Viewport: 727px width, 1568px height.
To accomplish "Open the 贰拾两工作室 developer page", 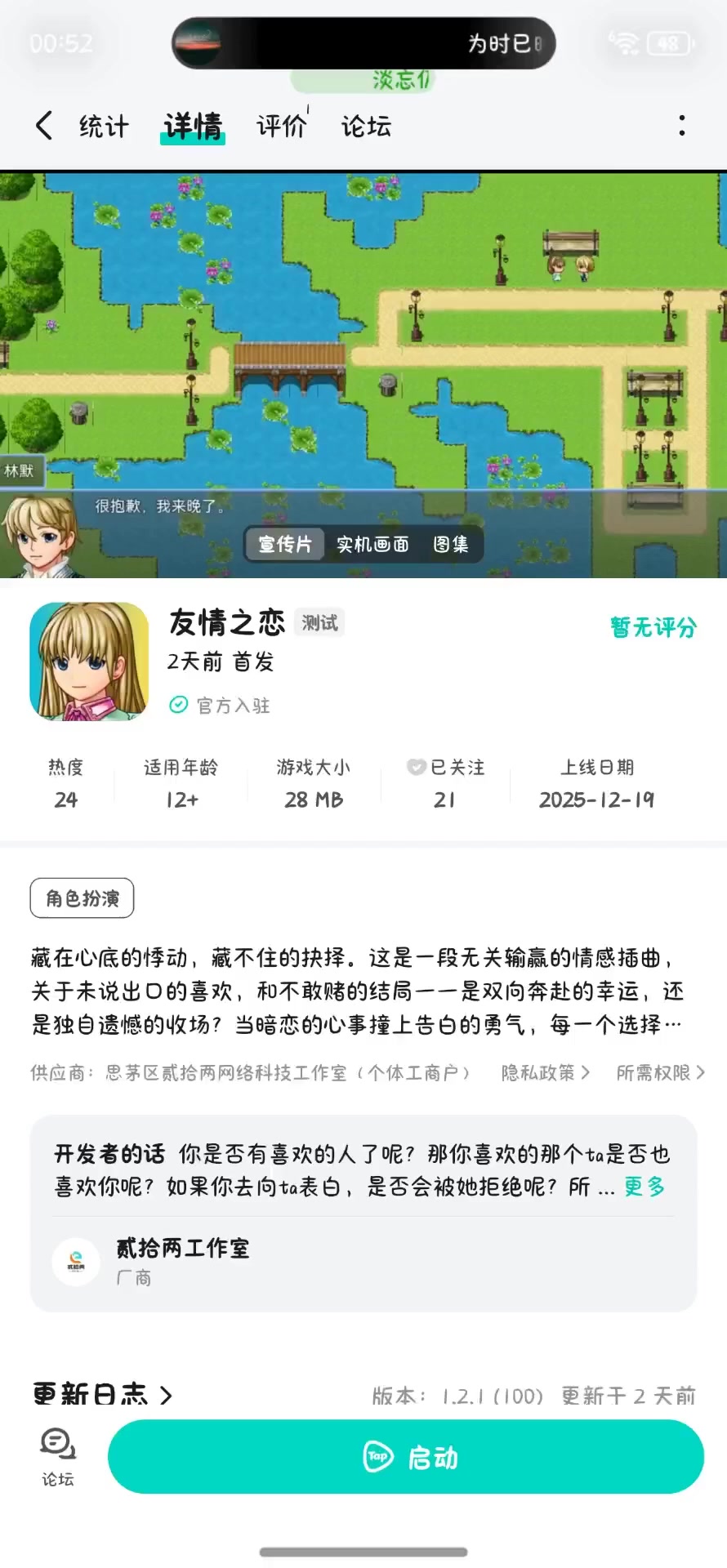I will (182, 1261).
